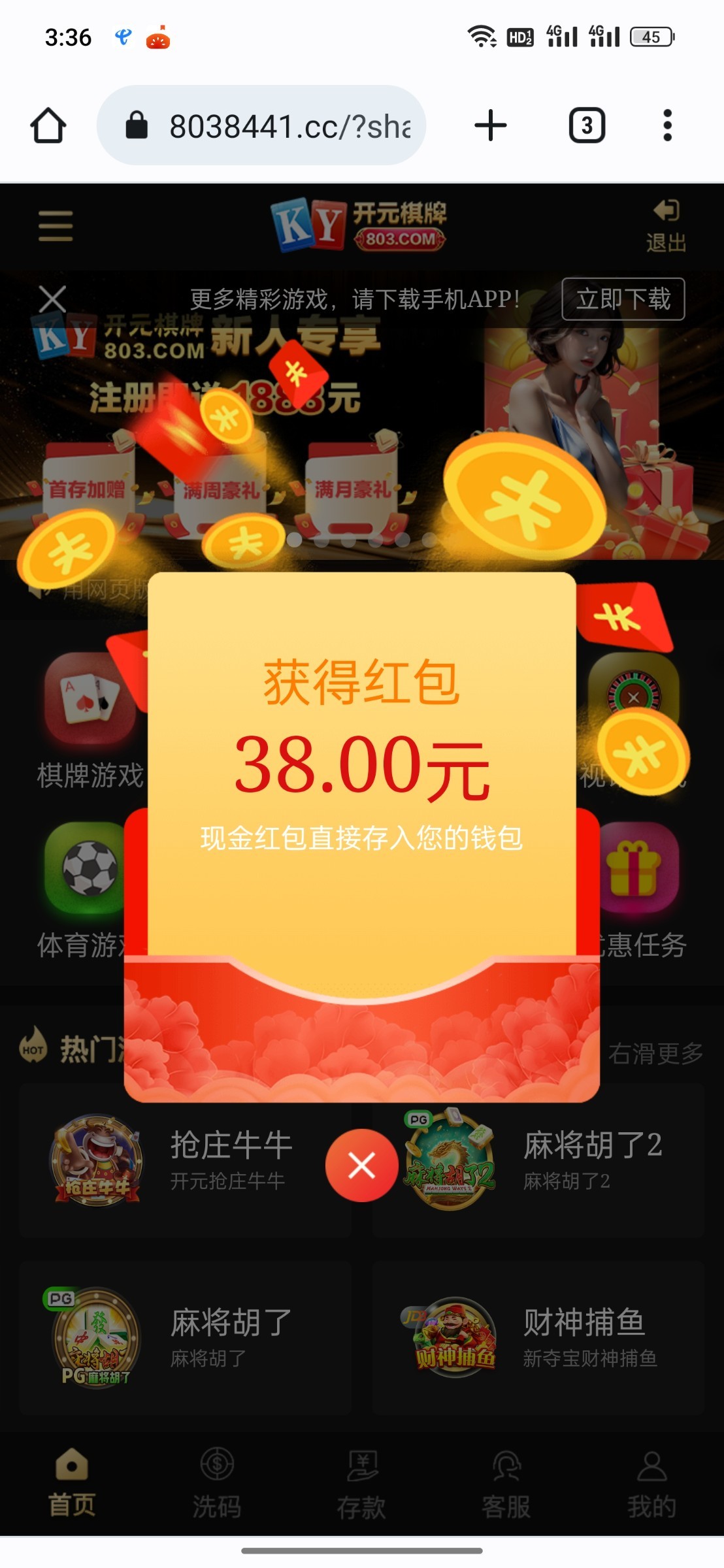Open the hamburger menu on the top left
The image size is (724, 1568).
(x=55, y=224)
